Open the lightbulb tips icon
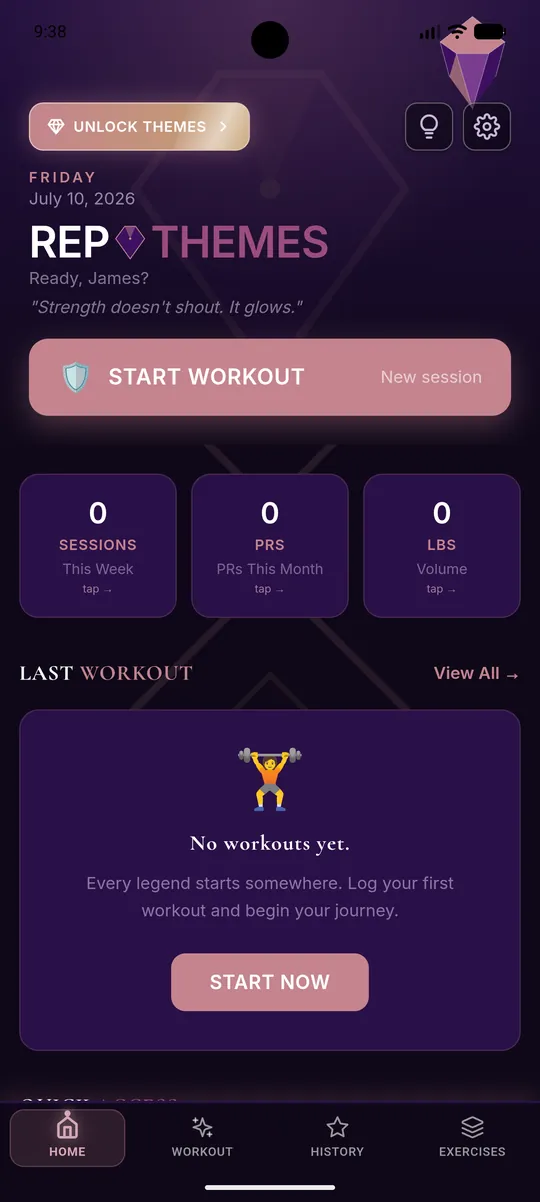This screenshot has height=1202, width=540. coord(429,127)
